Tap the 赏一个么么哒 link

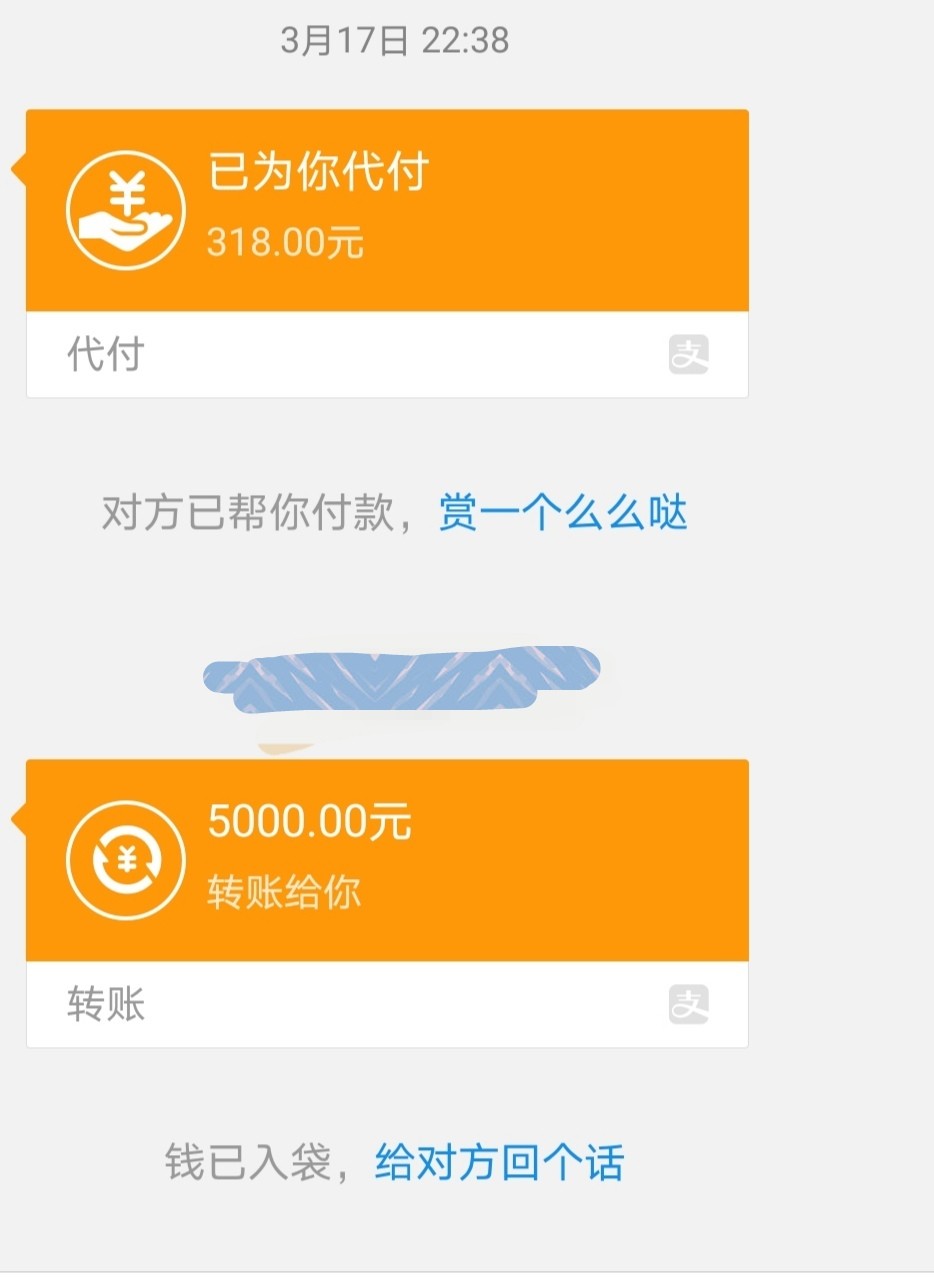click(x=563, y=515)
